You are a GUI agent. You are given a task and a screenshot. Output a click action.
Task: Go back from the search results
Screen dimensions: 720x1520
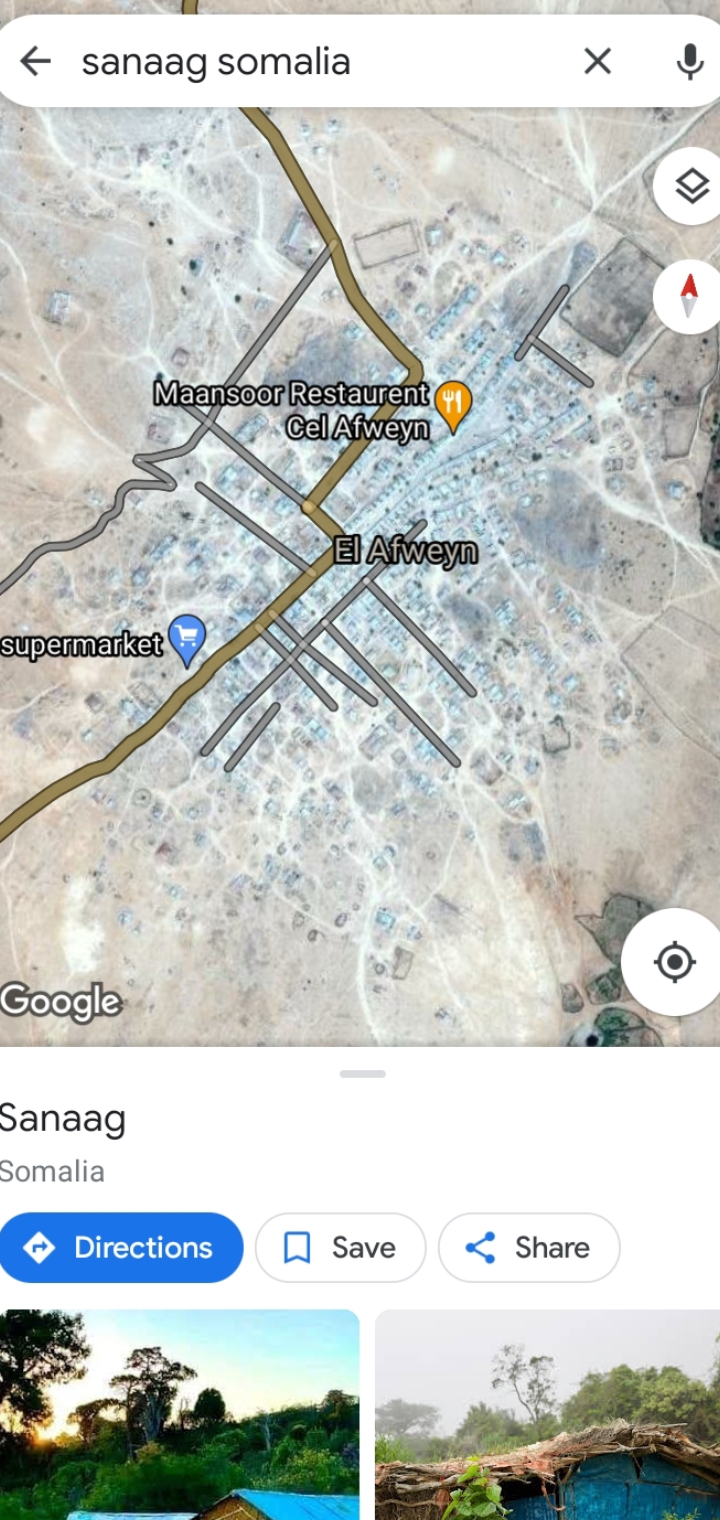(x=36, y=62)
